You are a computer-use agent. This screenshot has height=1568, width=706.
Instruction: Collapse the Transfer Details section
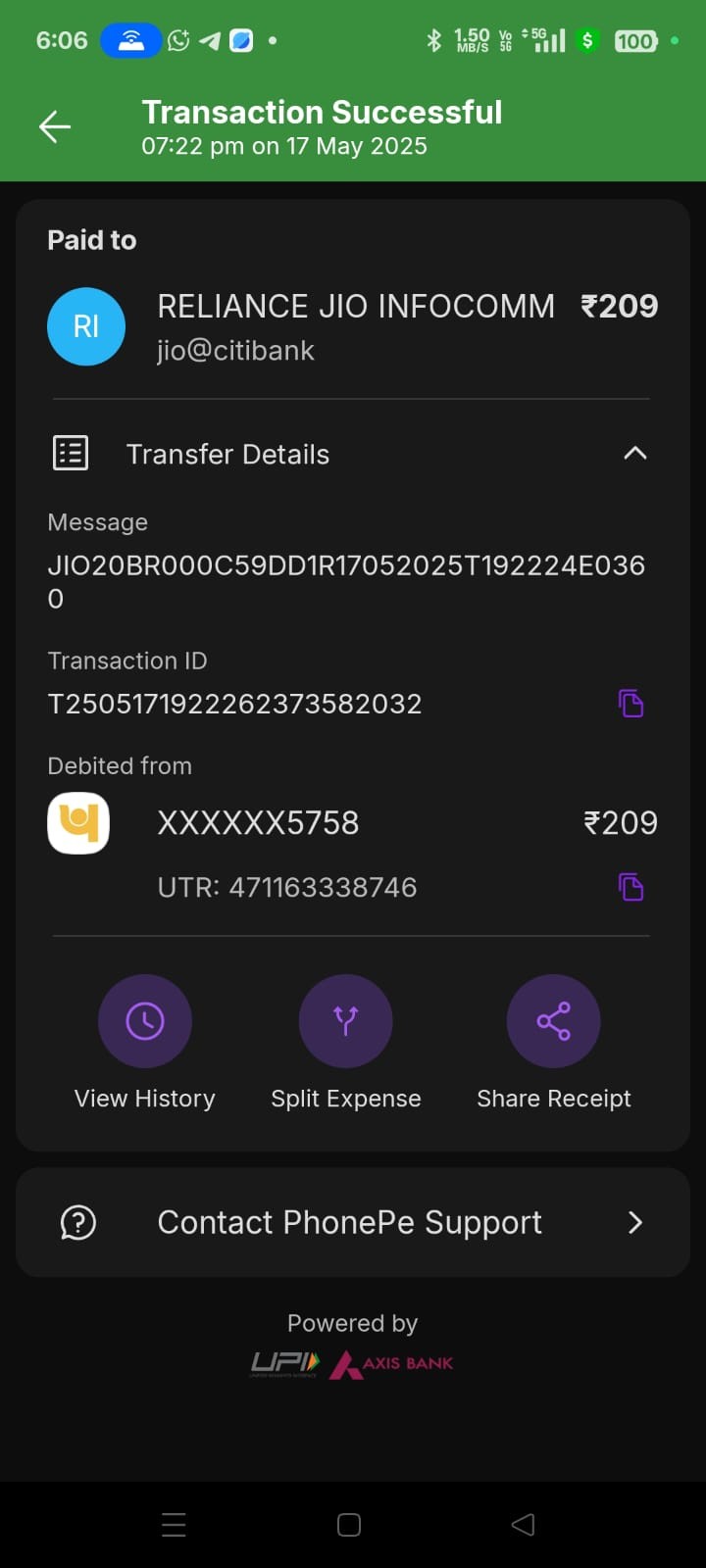coord(634,453)
